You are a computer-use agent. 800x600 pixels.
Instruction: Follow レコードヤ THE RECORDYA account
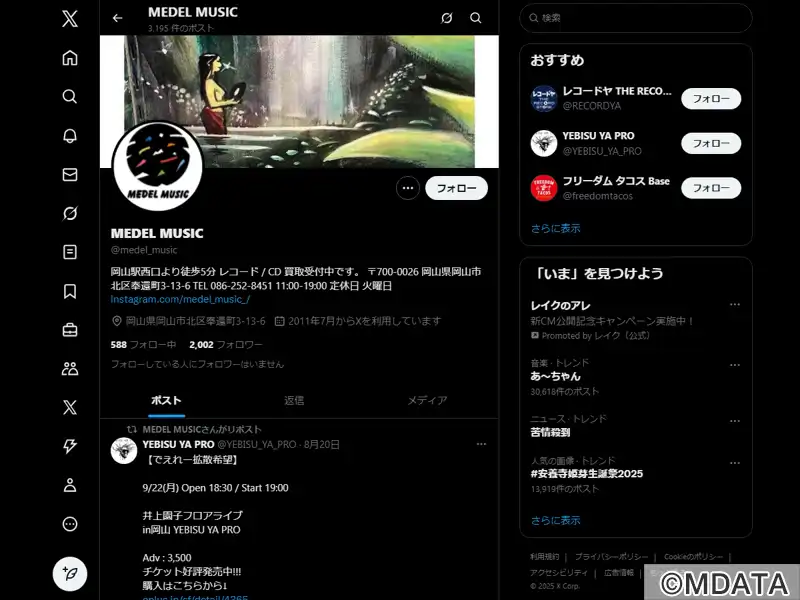coord(711,99)
